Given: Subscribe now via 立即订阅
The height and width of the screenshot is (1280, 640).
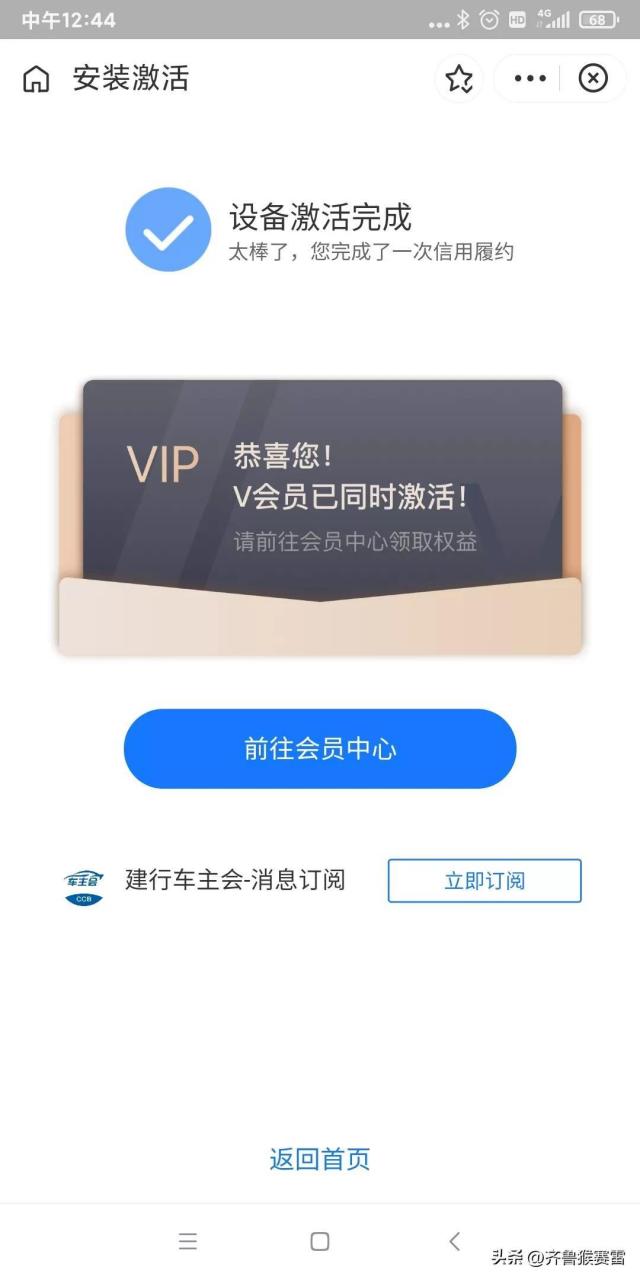Looking at the screenshot, I should [x=484, y=880].
